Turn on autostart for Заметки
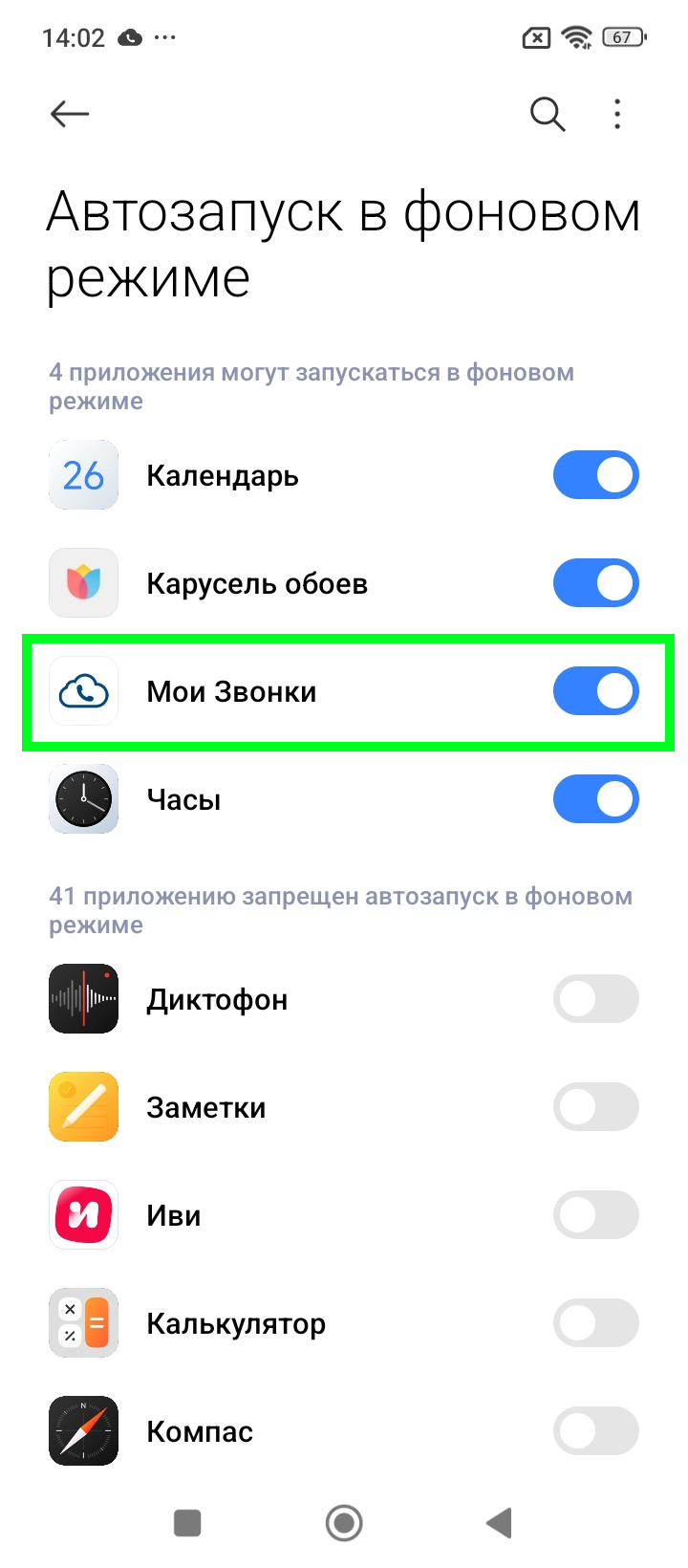Viewport: 688px width, 1568px height. (595, 1107)
